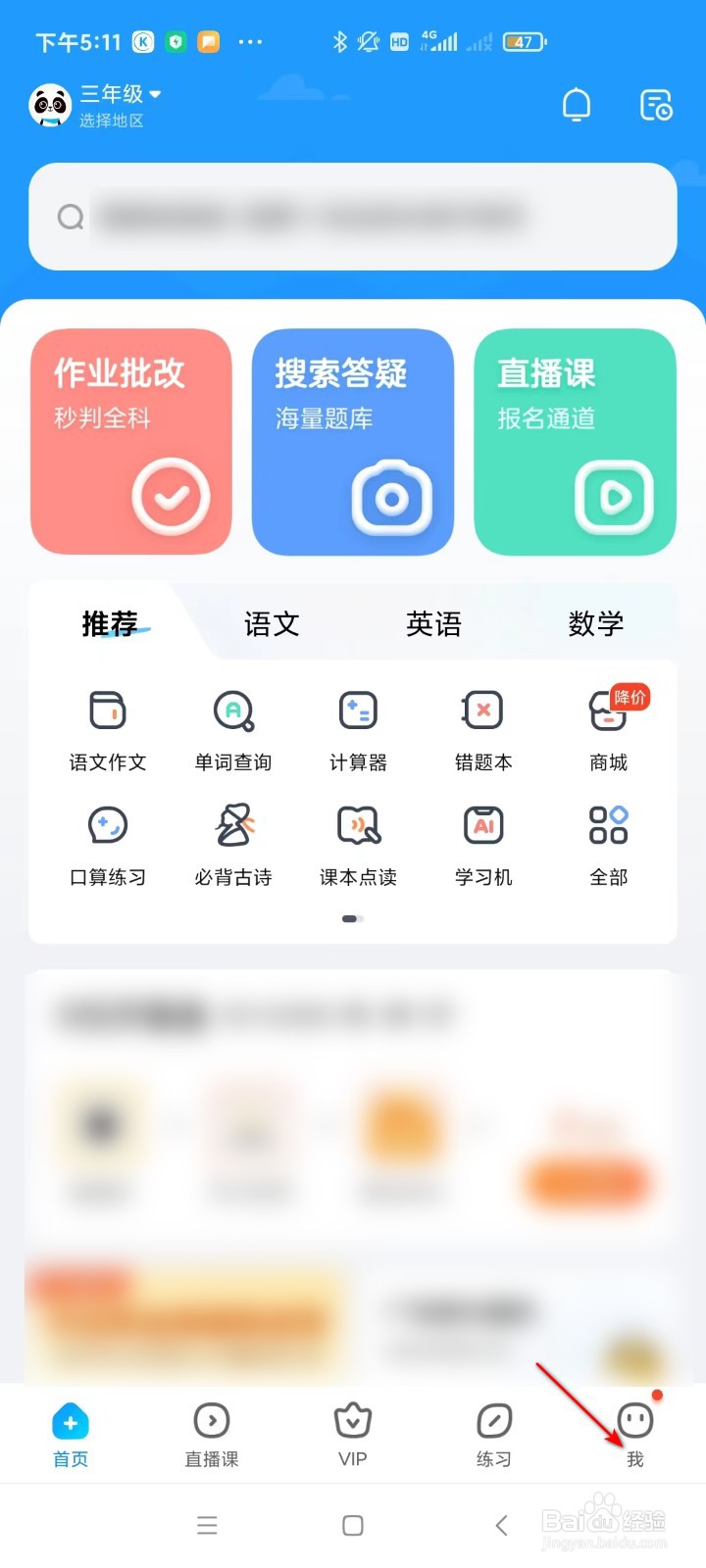706x1568 pixels.
Task: Switch to the 英语 tab
Action: (x=433, y=624)
